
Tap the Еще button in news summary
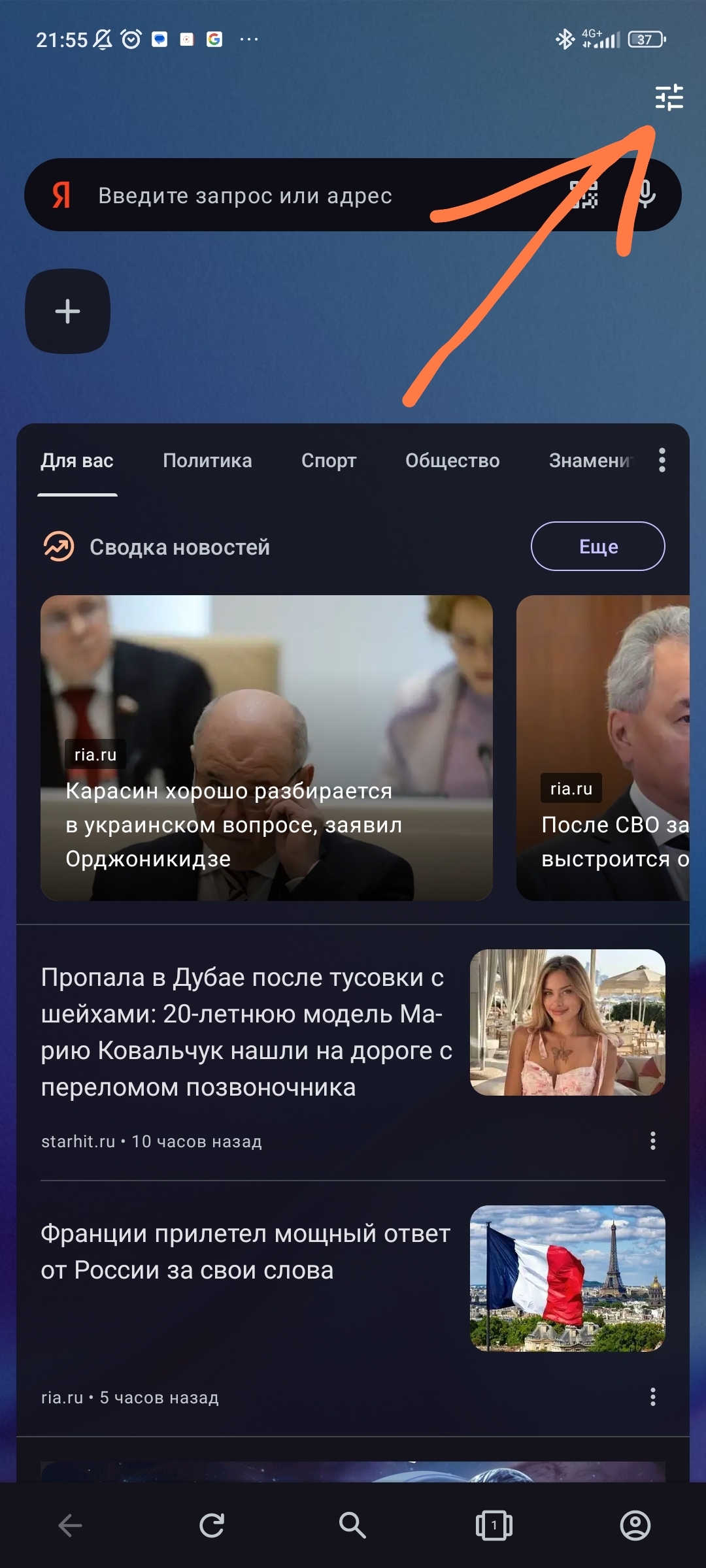[x=597, y=546]
